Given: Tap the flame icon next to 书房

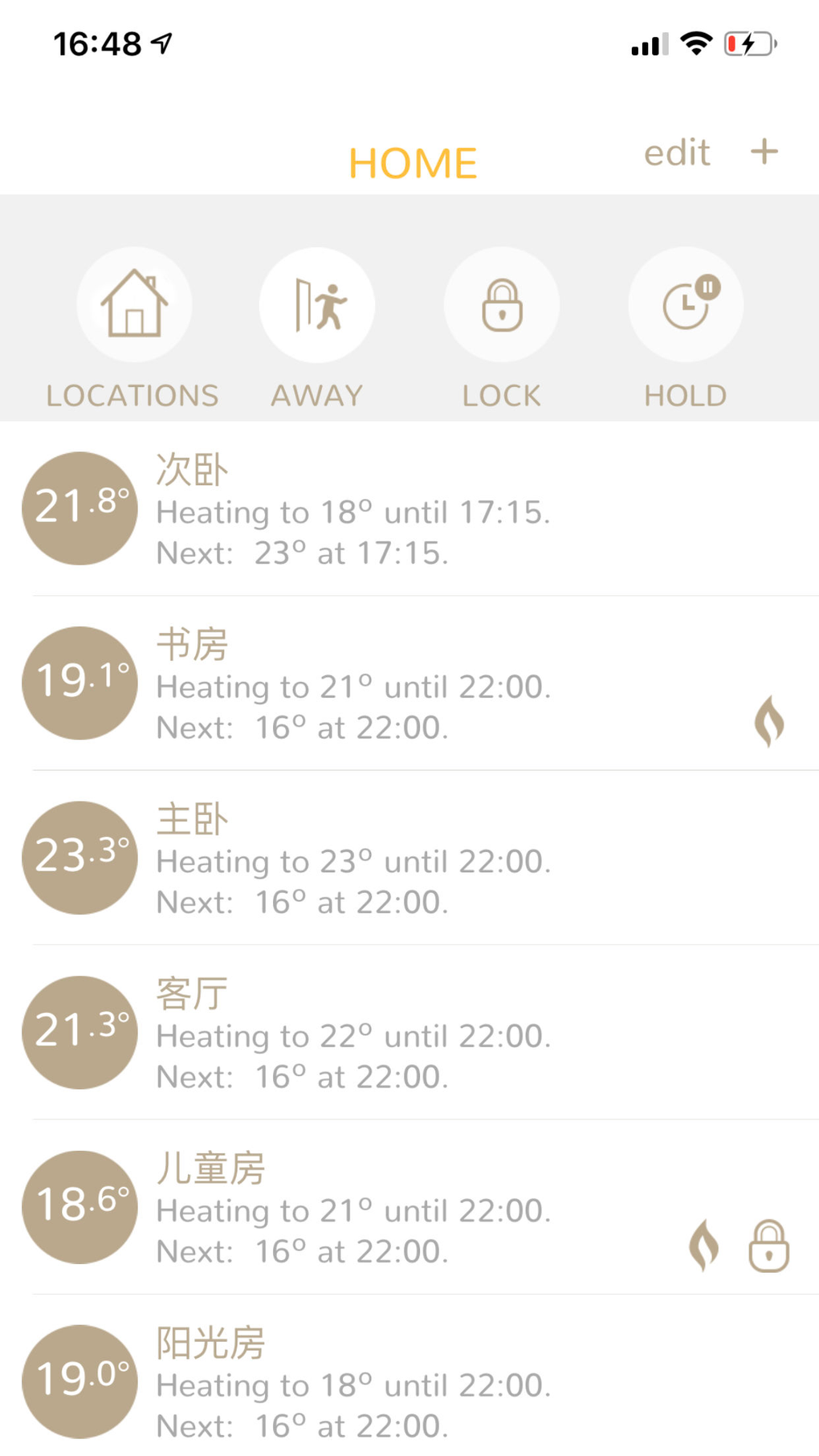Looking at the screenshot, I should click(x=768, y=720).
